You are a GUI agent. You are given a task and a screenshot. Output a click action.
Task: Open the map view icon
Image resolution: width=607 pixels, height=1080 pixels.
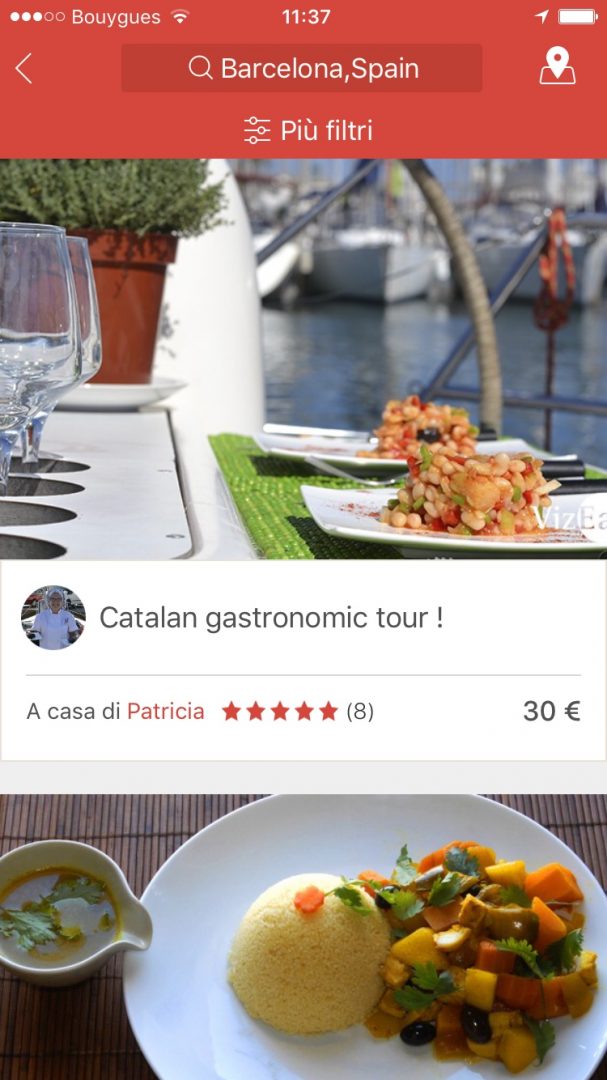pyautogui.click(x=557, y=67)
